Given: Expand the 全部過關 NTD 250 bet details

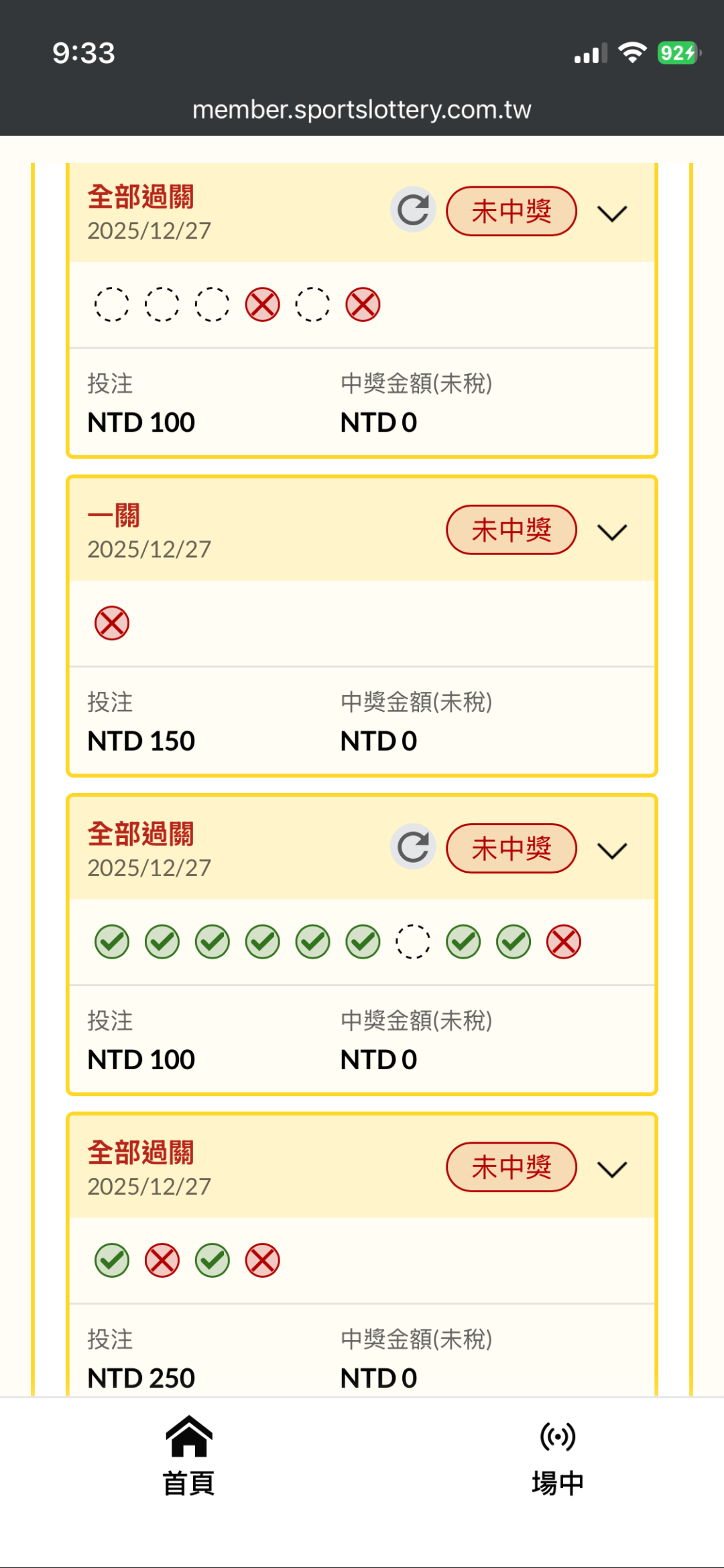Looking at the screenshot, I should (x=611, y=1168).
